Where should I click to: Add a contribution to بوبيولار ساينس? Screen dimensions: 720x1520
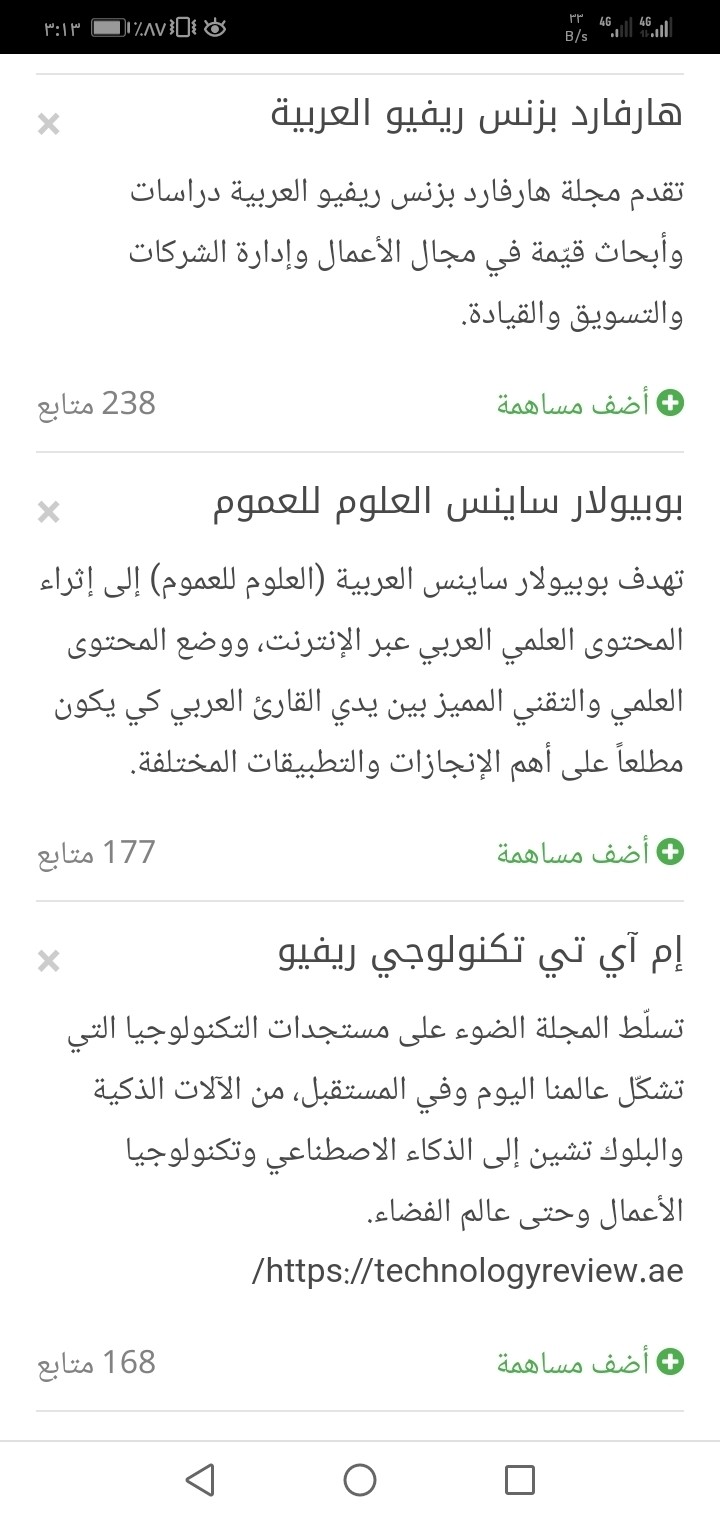tap(590, 853)
